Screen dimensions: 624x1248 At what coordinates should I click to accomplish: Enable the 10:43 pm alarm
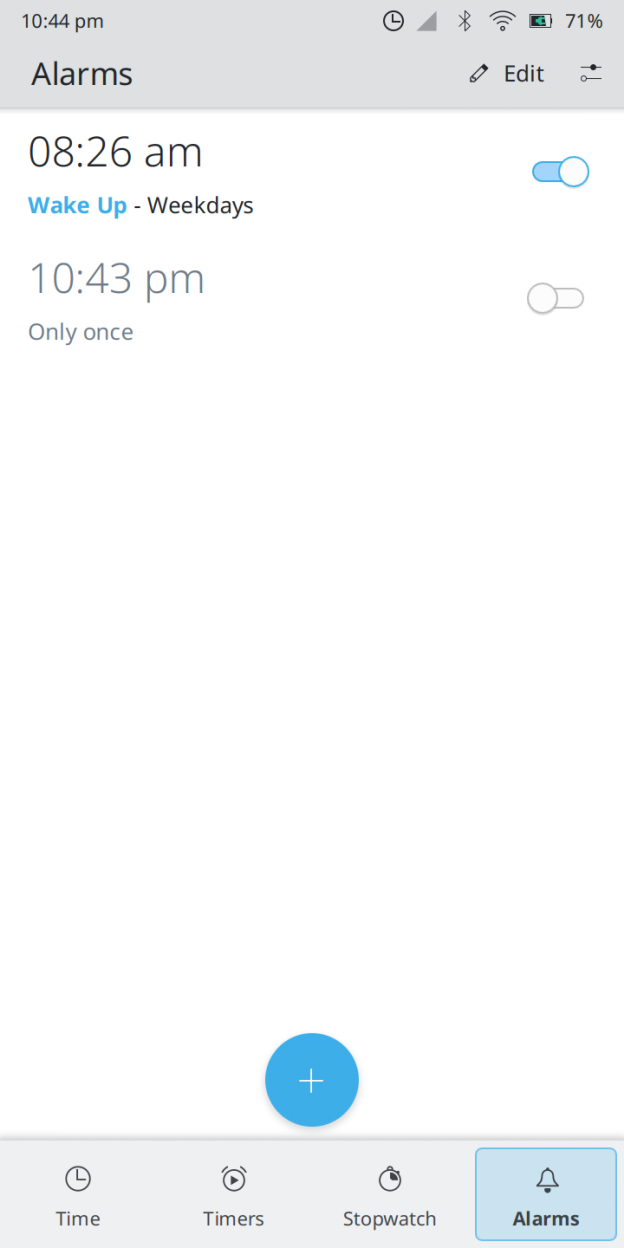coord(556,298)
